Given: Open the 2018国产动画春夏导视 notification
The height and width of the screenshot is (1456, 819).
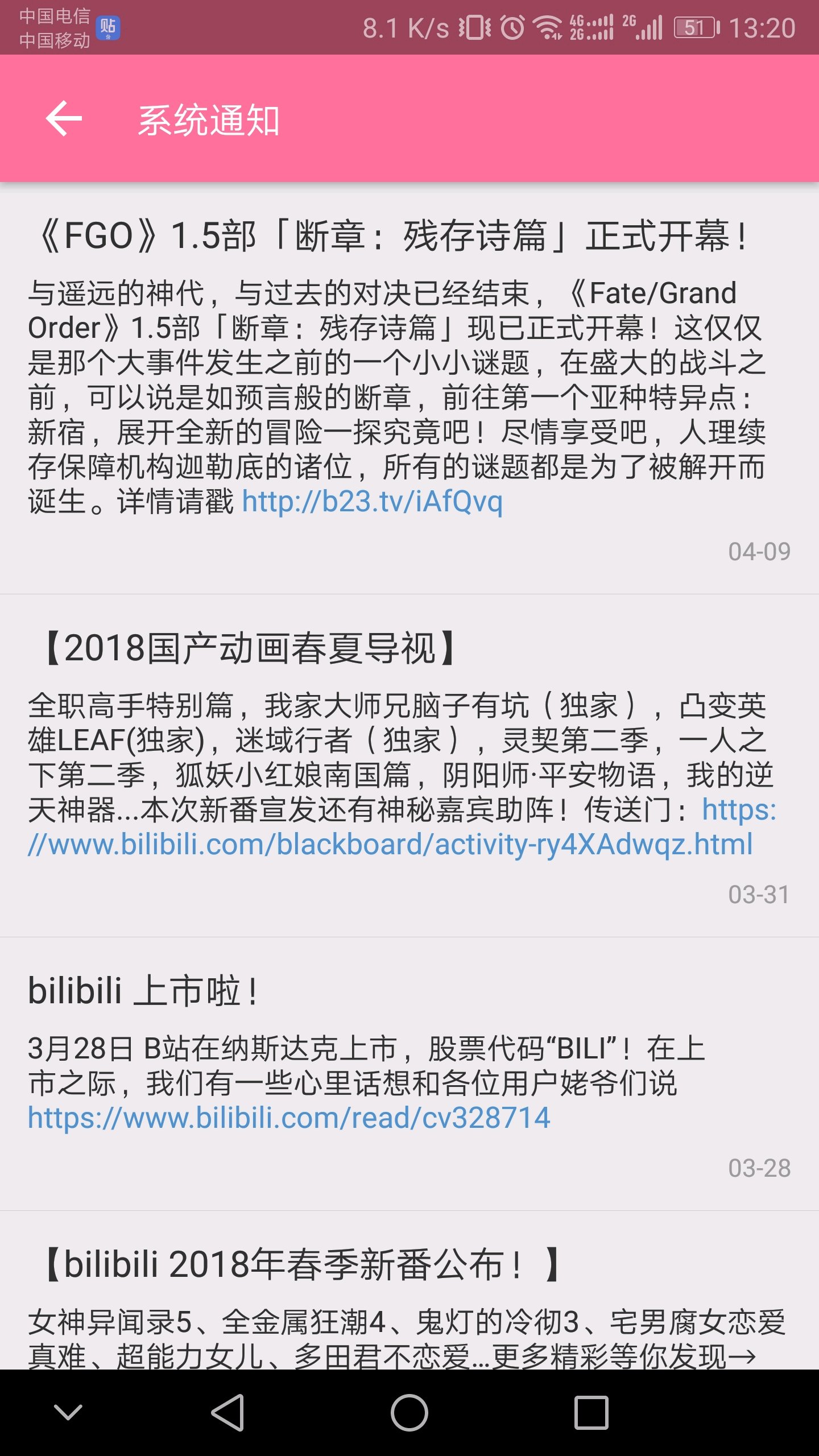Looking at the screenshot, I should coord(409,766).
